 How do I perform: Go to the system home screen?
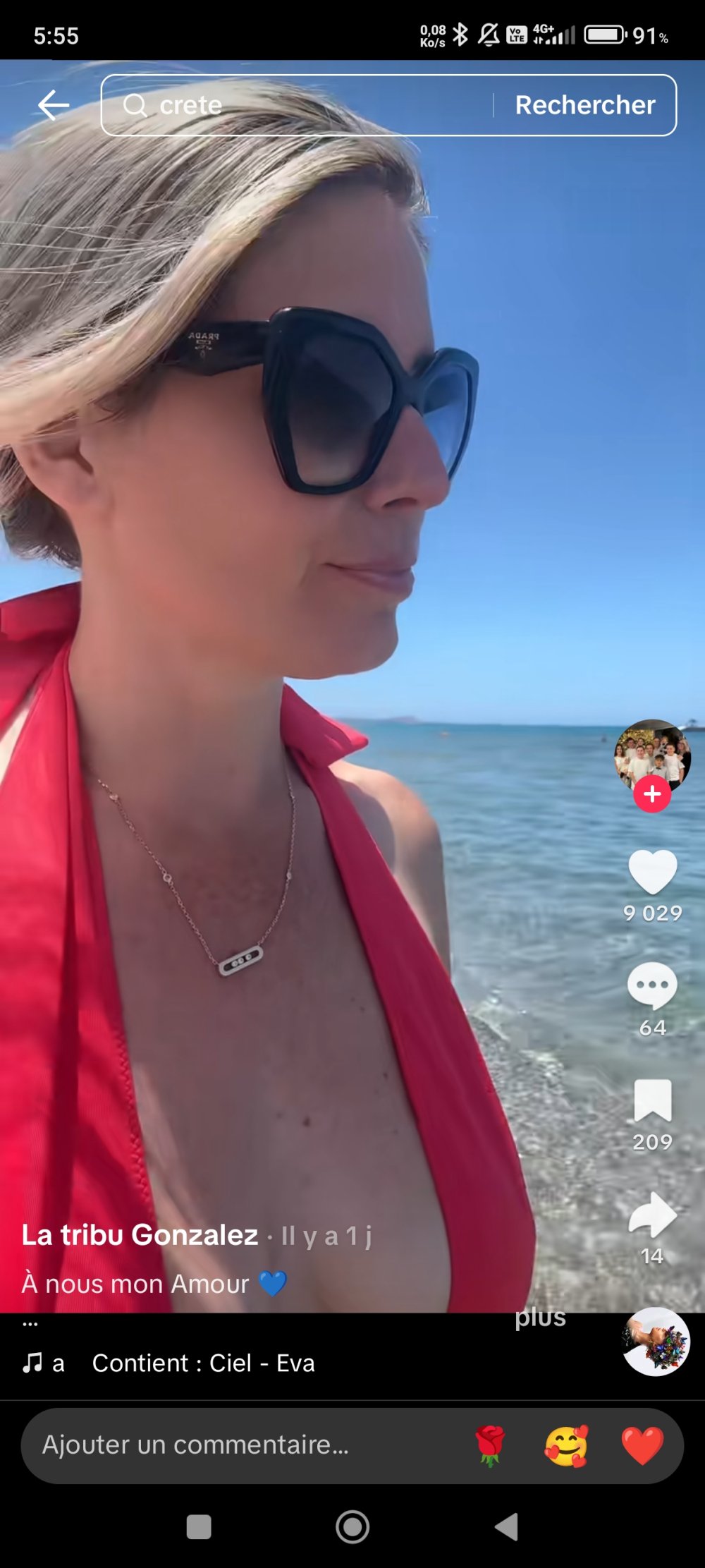352,1527
